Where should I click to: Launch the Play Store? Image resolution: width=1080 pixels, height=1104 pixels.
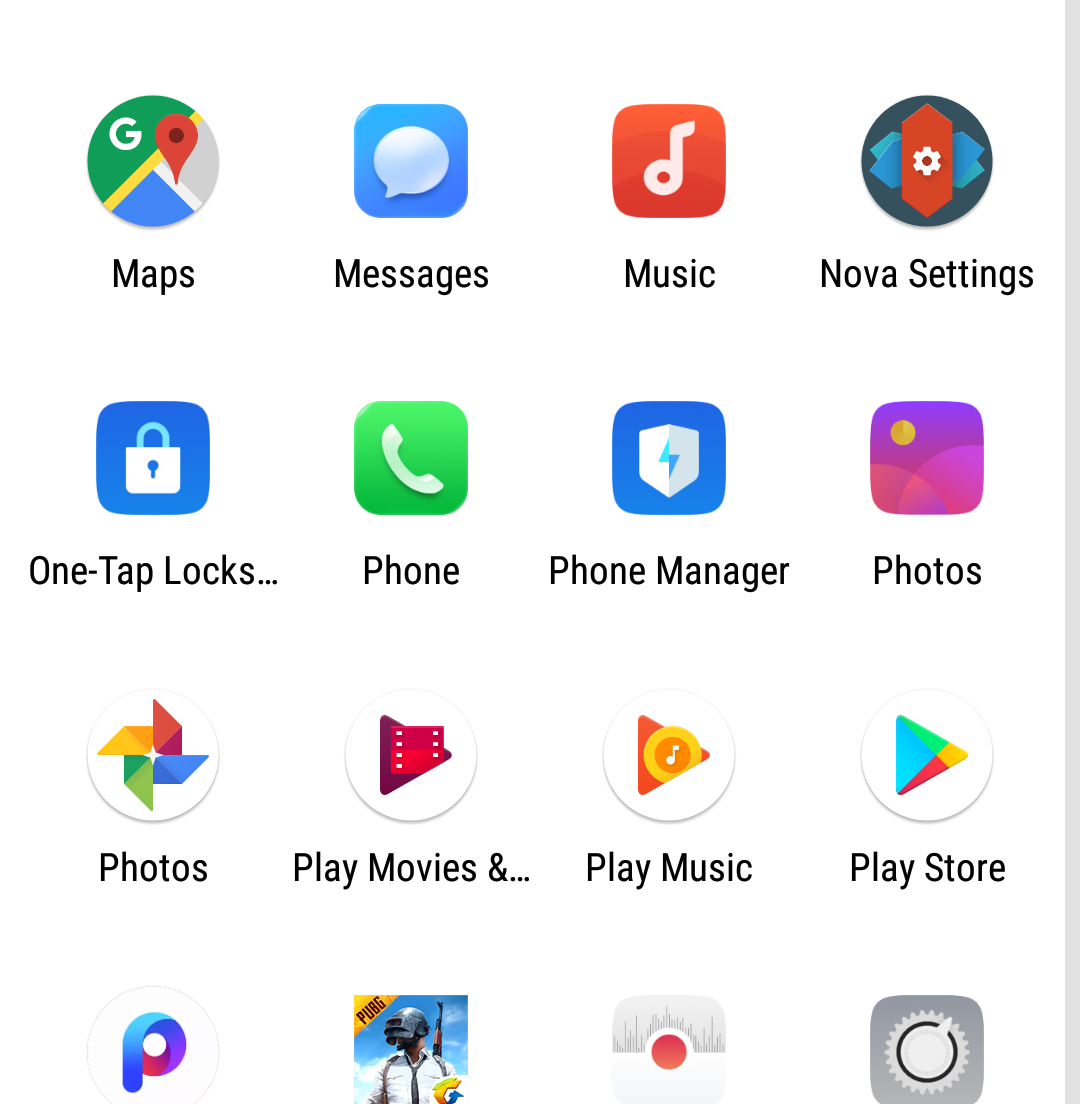tap(927, 755)
